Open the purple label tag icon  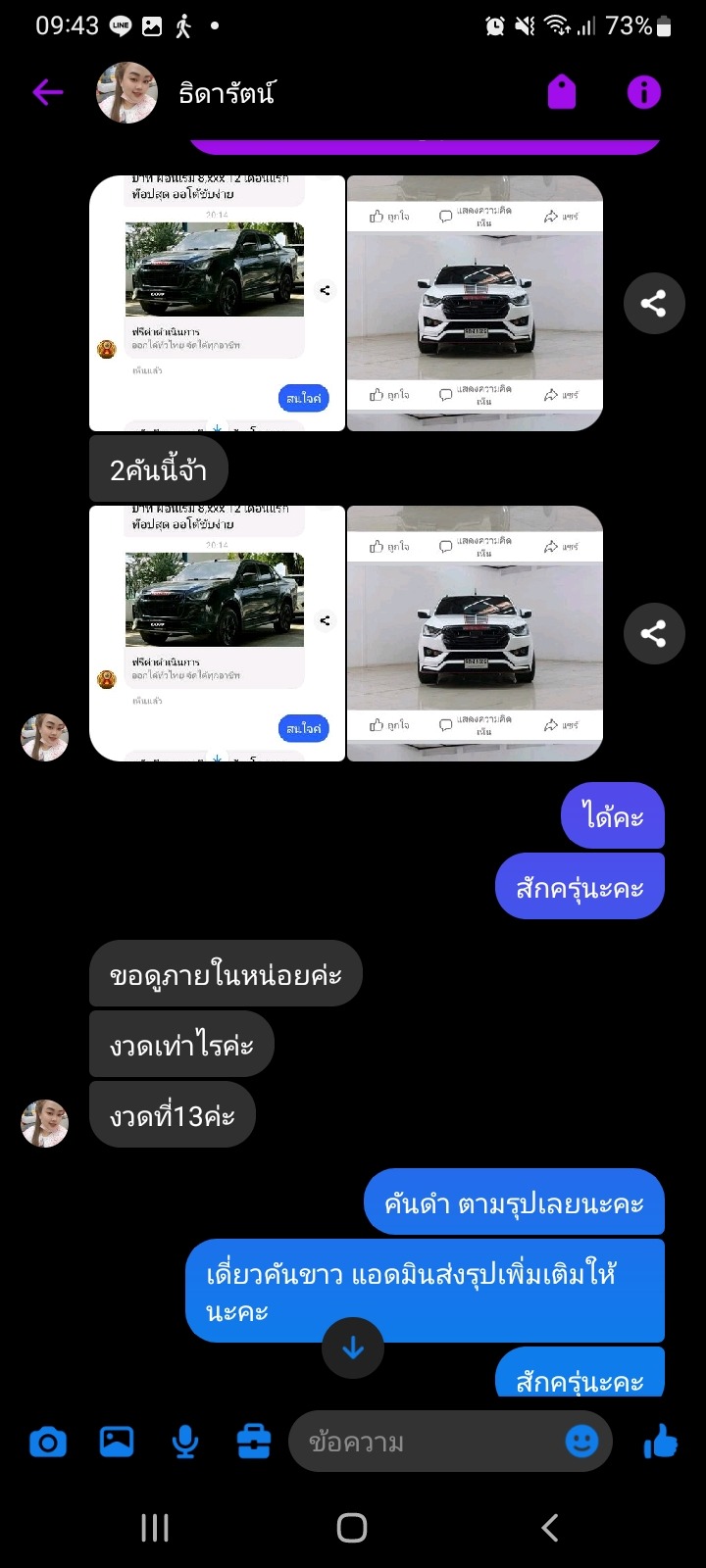[x=562, y=93]
